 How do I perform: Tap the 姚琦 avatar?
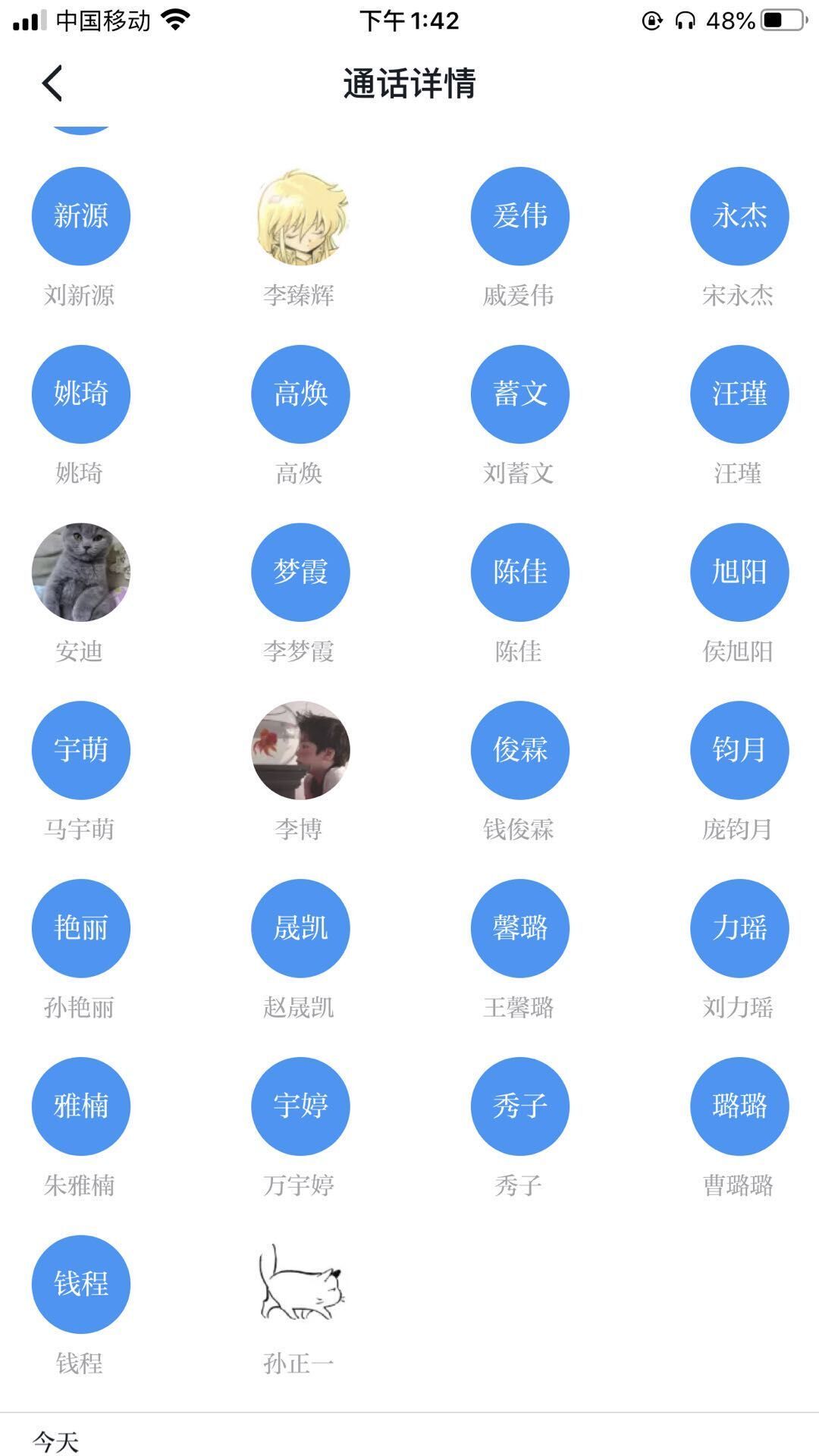pyautogui.click(x=80, y=394)
